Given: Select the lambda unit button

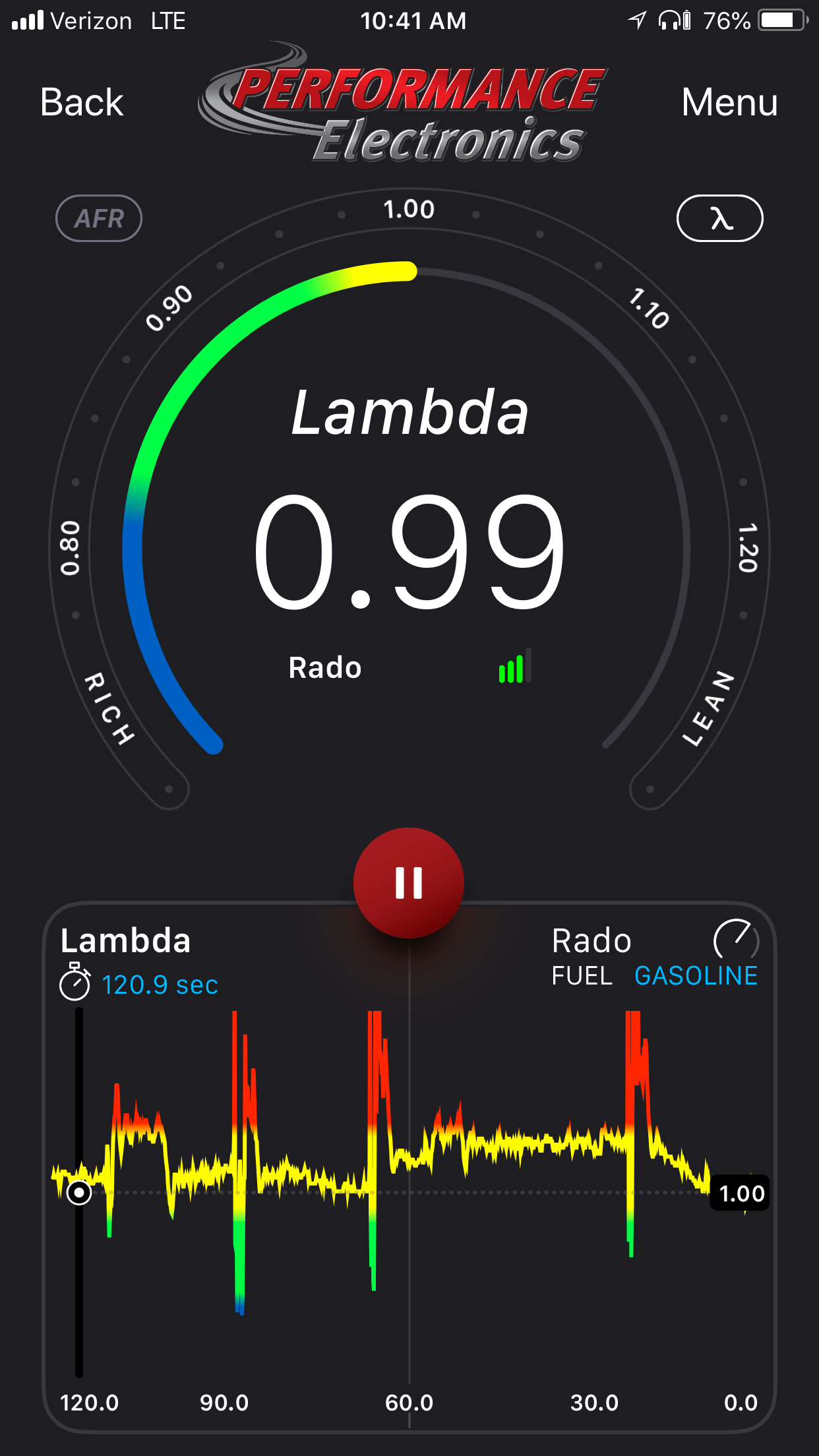Looking at the screenshot, I should pyautogui.click(x=720, y=218).
